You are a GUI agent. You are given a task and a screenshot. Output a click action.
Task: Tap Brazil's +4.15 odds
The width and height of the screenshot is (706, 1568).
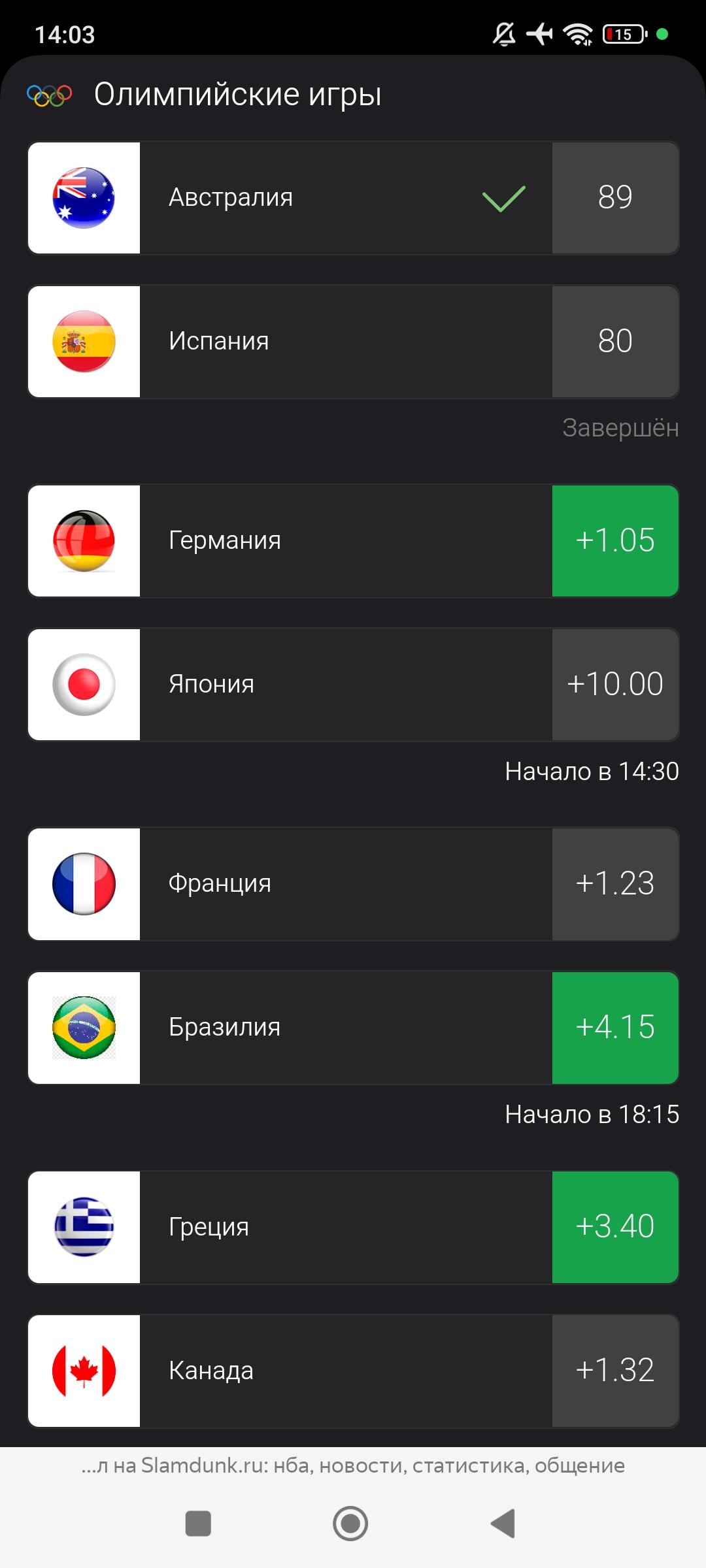pos(615,1028)
